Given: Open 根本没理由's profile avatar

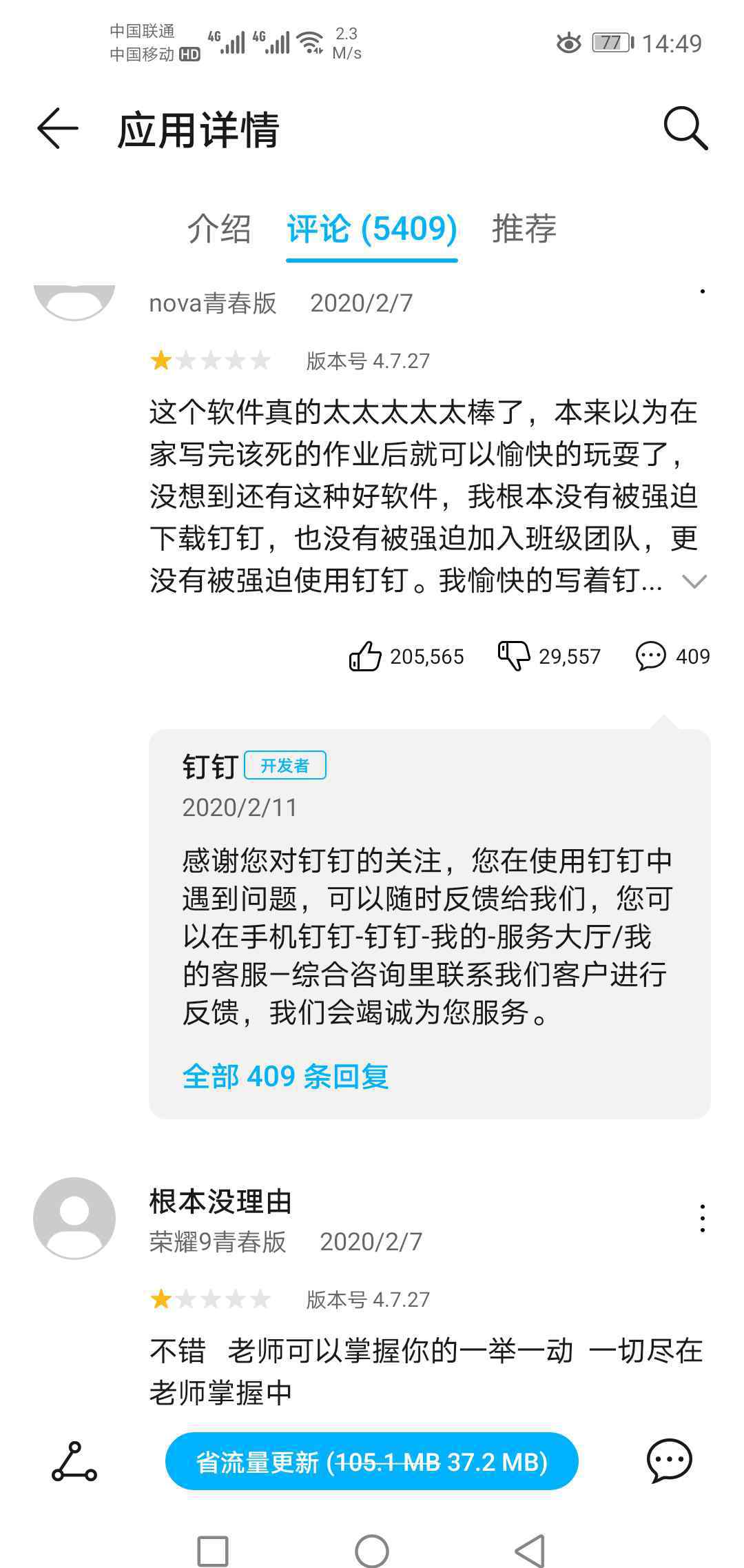Looking at the screenshot, I should click(74, 1219).
